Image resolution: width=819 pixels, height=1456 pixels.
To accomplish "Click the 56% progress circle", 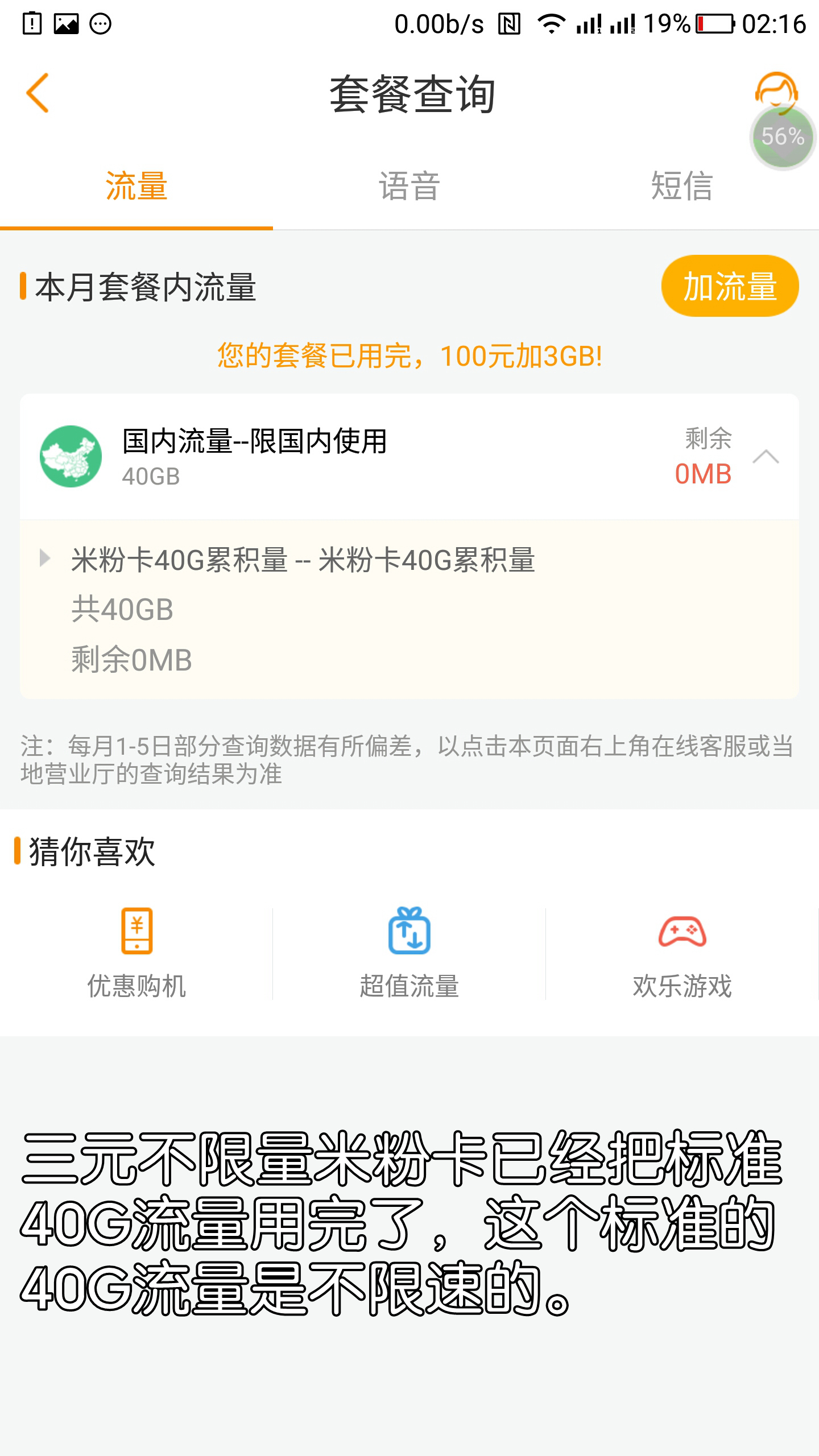I will click(783, 136).
